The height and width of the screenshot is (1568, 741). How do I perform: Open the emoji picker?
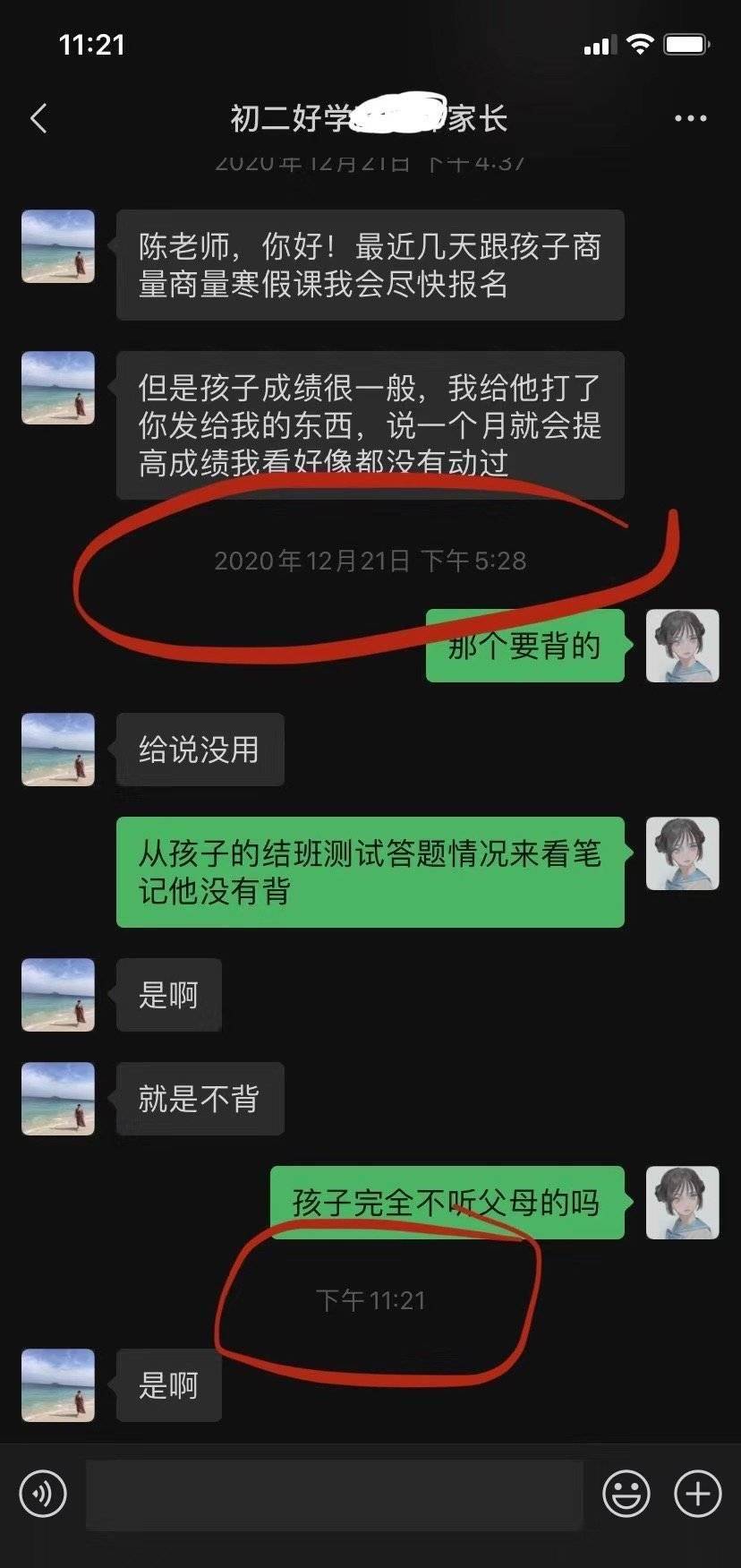[626, 1494]
